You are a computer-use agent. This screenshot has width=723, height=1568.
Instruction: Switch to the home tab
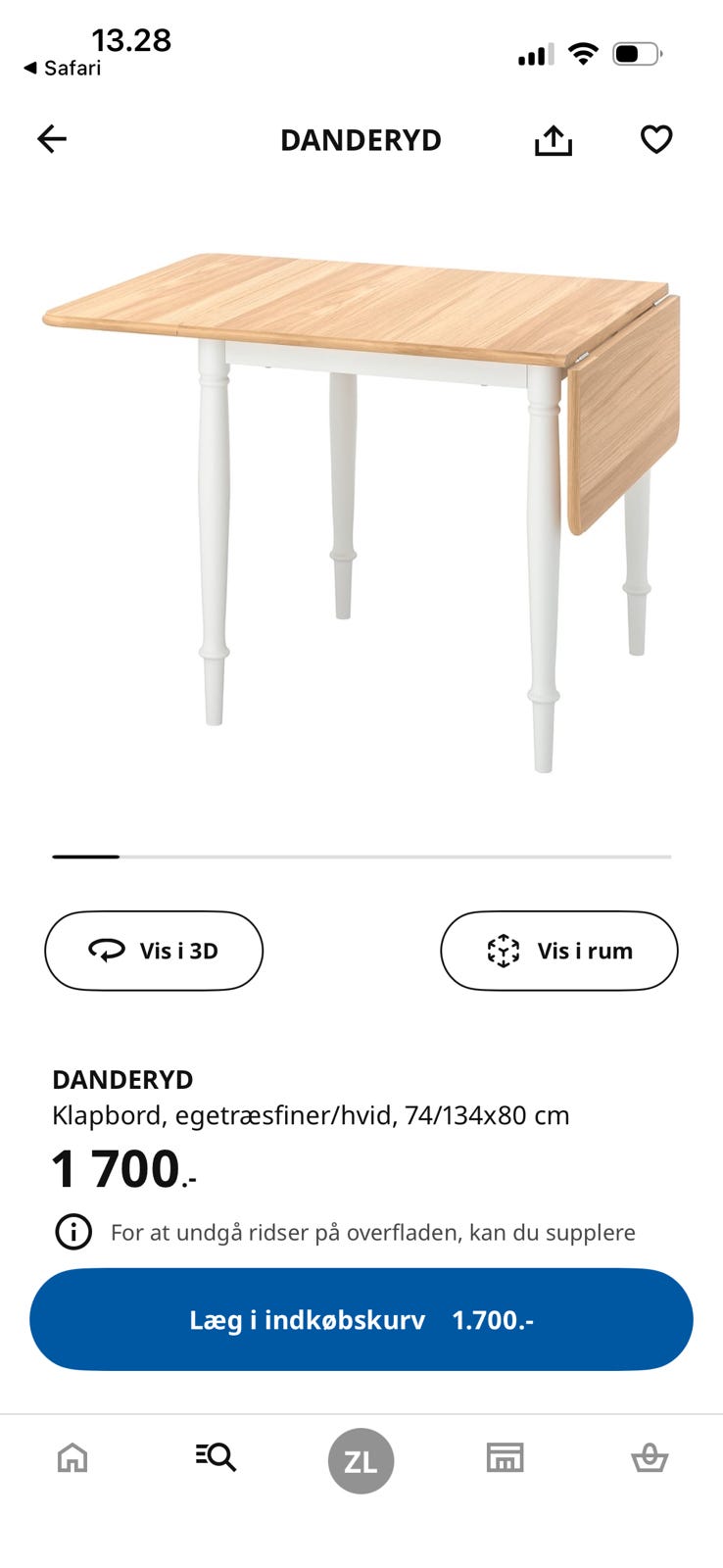(x=72, y=1458)
